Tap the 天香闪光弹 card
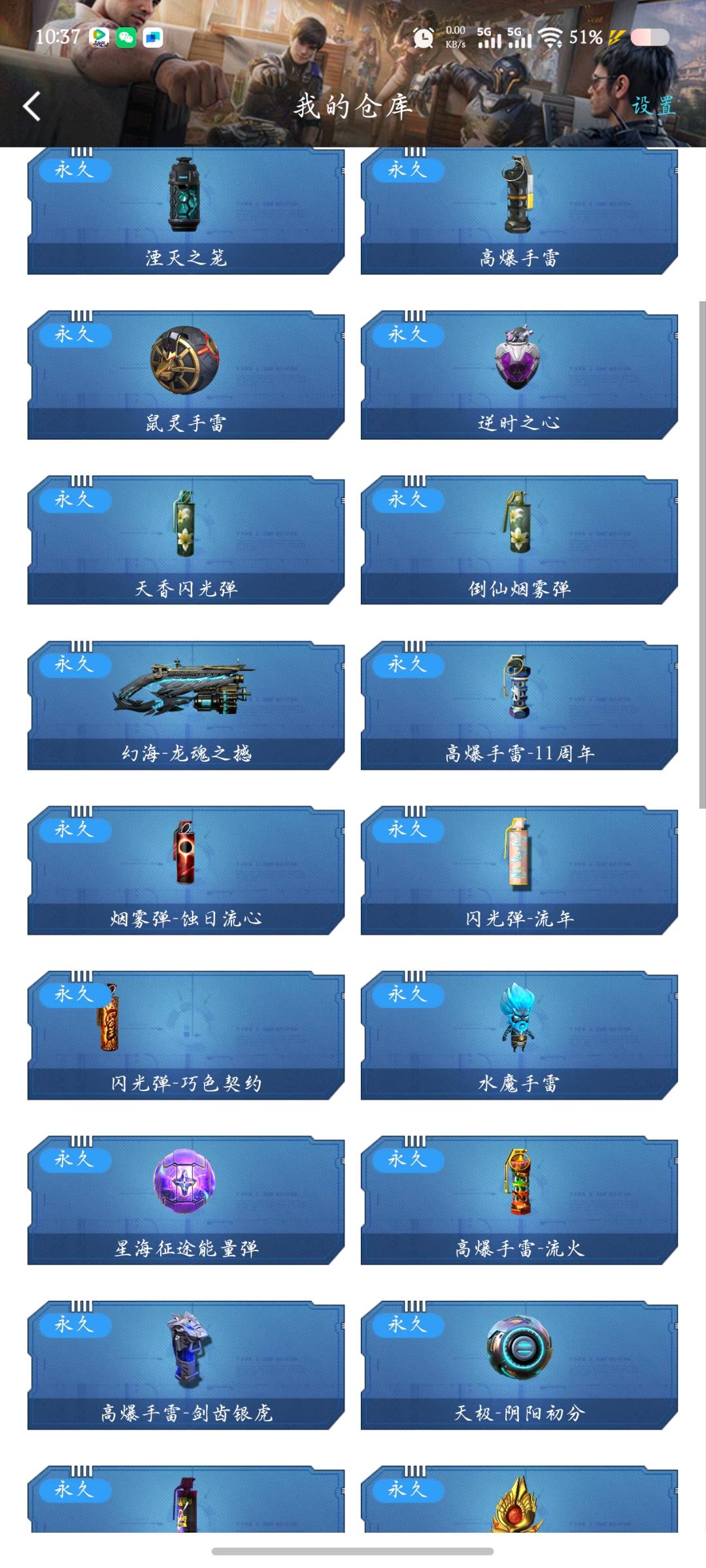The image size is (706, 1568). (186, 540)
